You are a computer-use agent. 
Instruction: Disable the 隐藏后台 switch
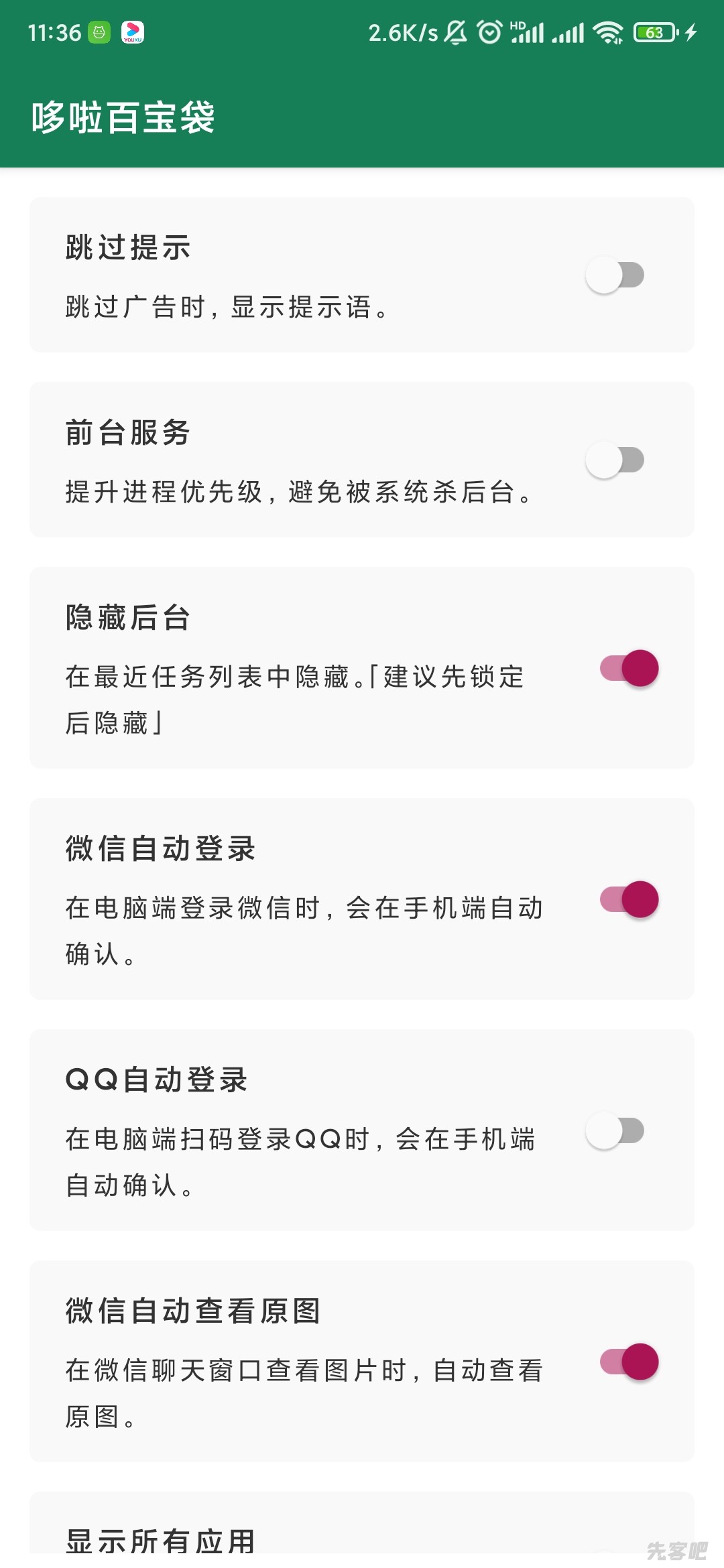tap(629, 668)
